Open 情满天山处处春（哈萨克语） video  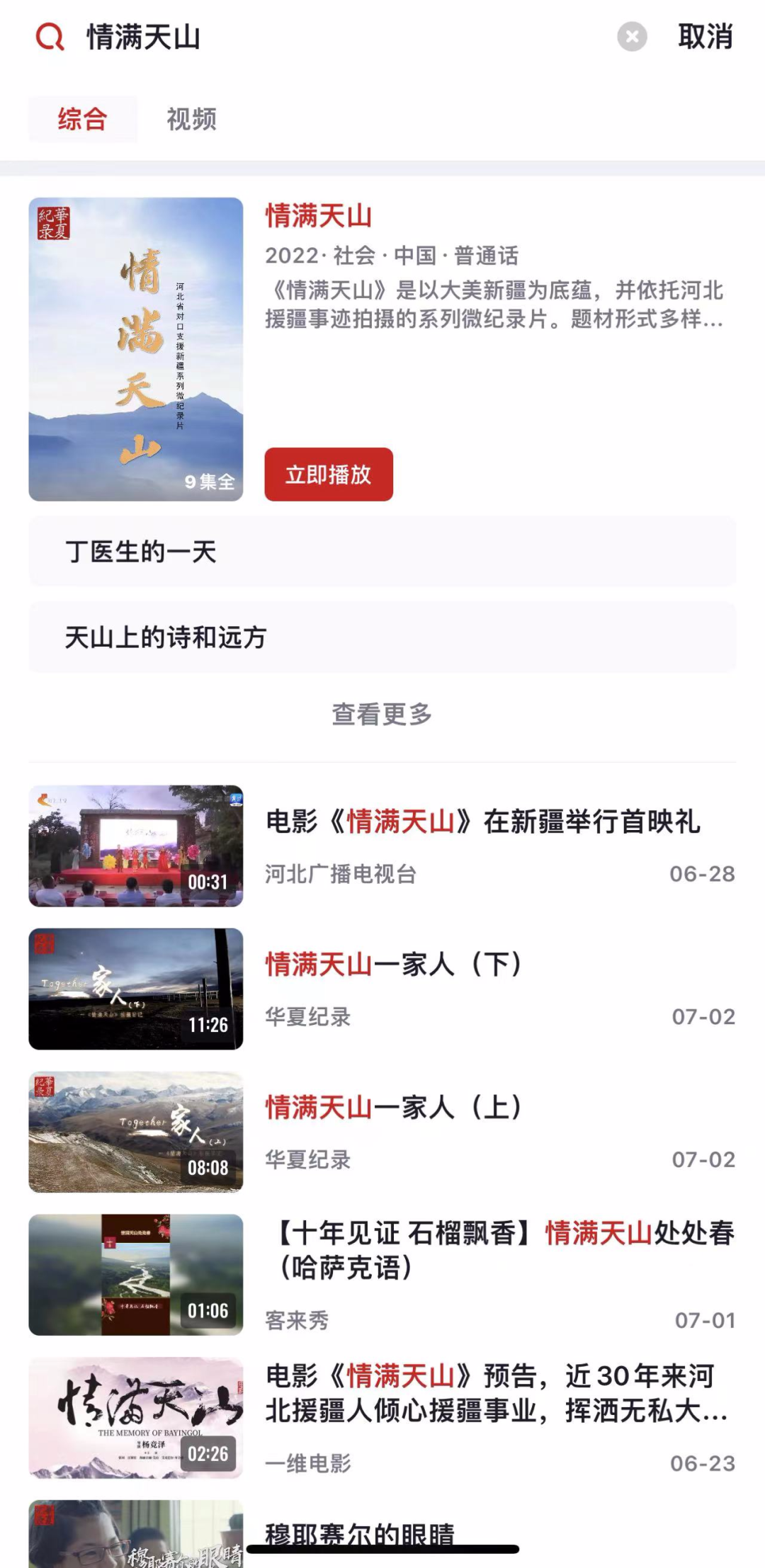[x=500, y=1250]
